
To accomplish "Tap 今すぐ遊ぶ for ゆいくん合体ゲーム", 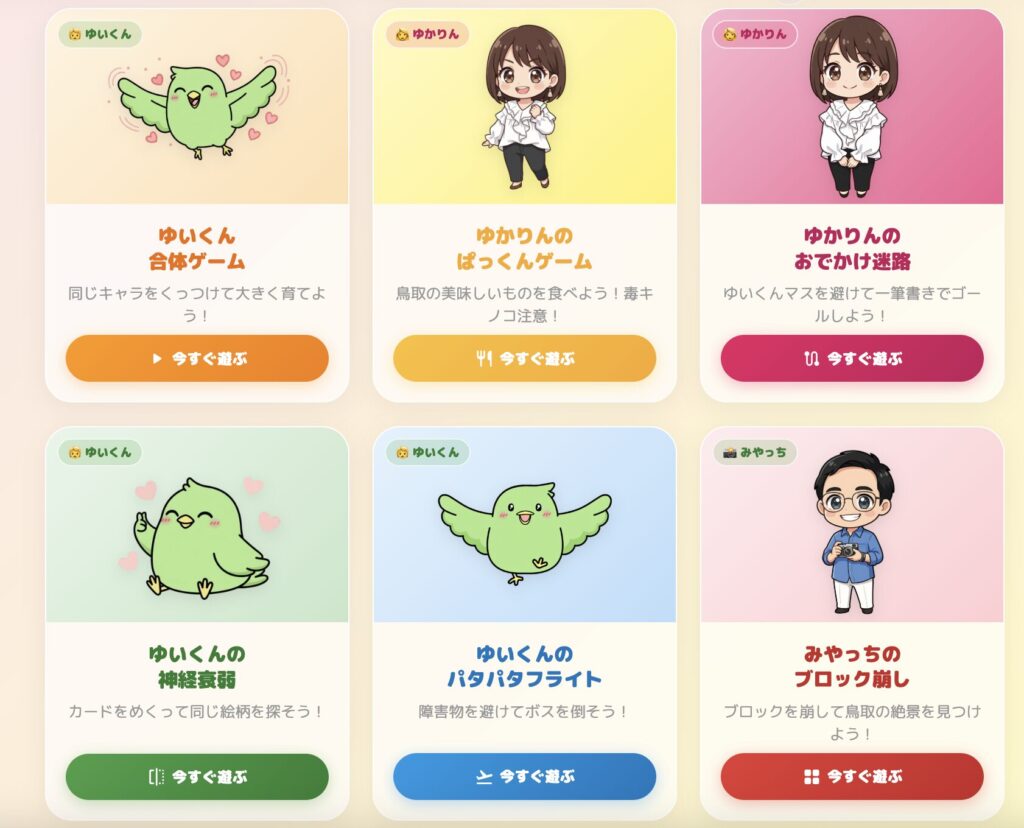I will click(x=197, y=358).
